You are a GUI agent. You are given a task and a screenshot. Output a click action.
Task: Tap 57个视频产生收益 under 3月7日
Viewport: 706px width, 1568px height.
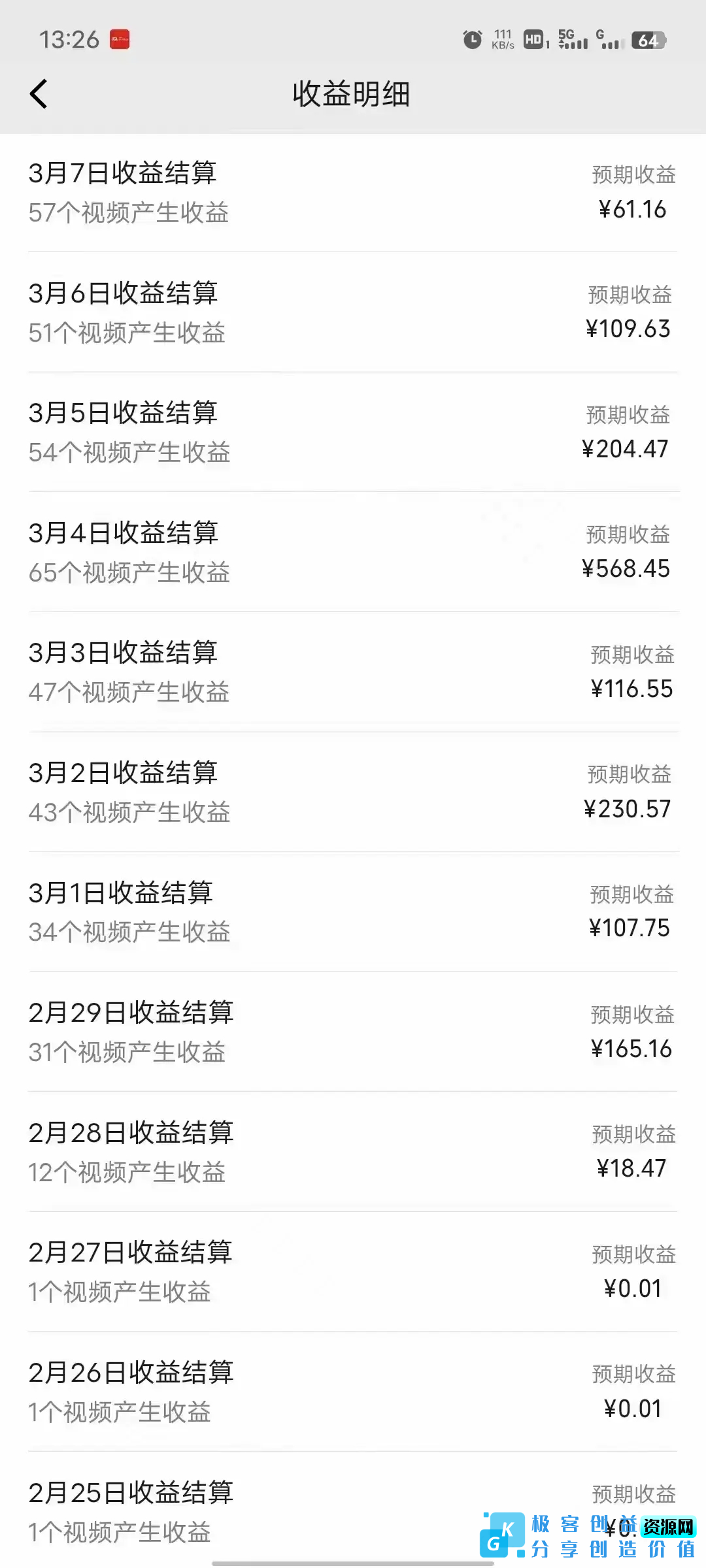click(x=128, y=212)
